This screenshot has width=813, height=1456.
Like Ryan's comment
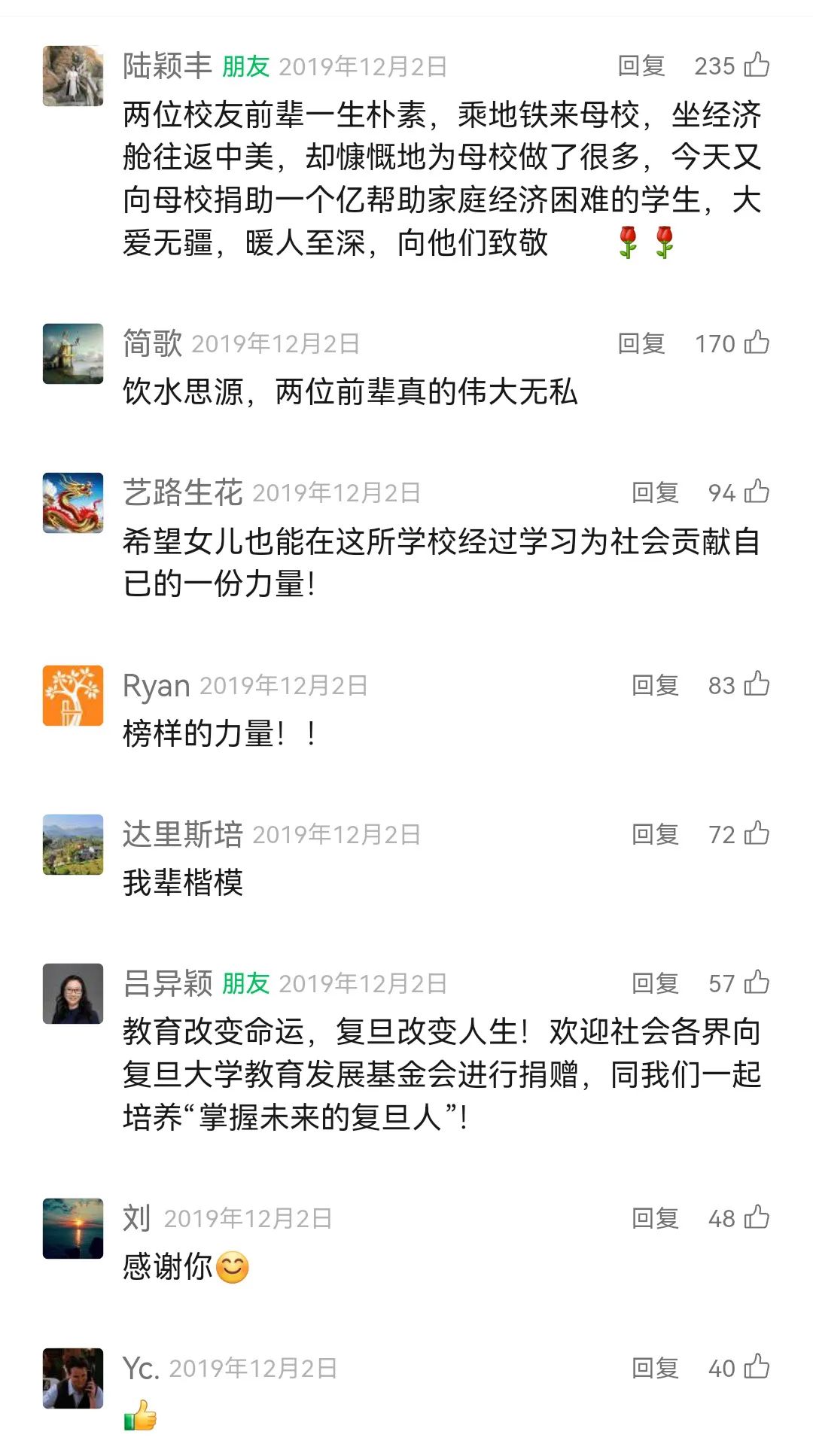(757, 684)
